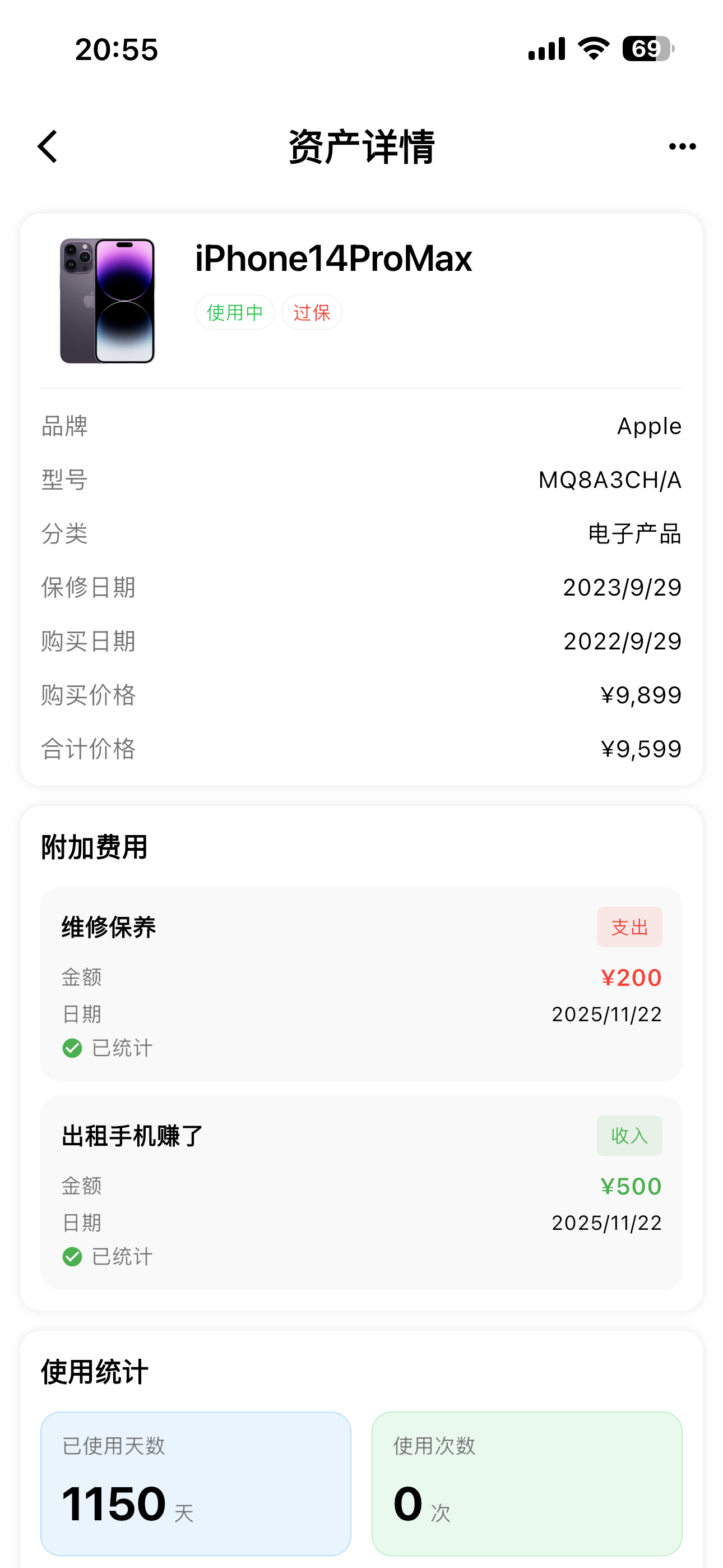Expand the 维修保养 expense card

pos(361,986)
